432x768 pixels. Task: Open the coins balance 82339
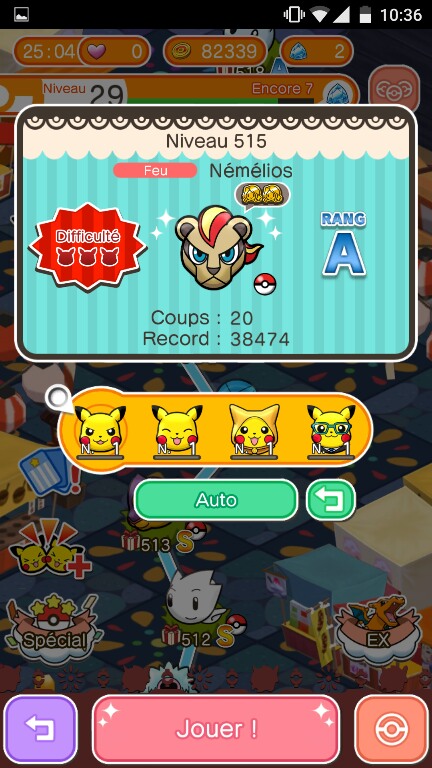tap(216, 51)
